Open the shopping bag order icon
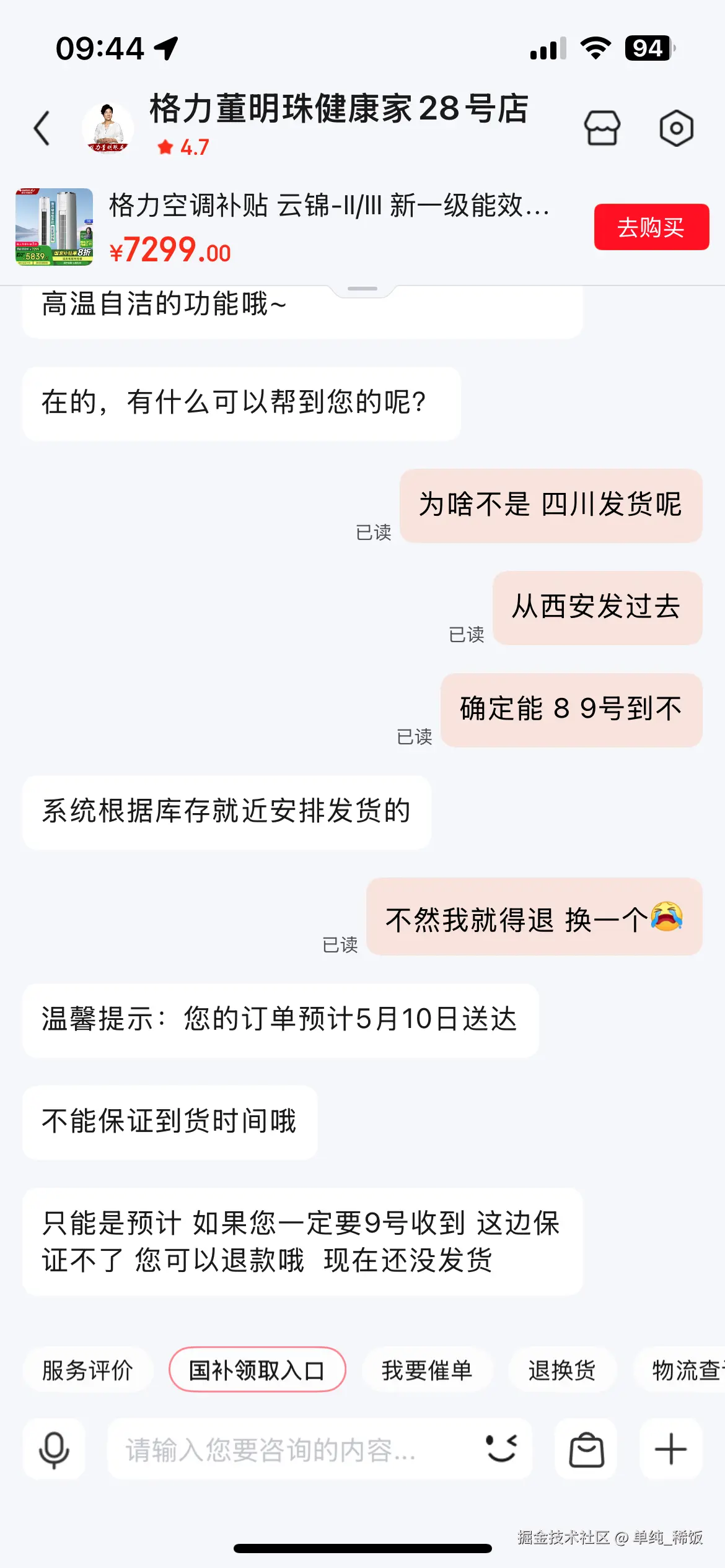 586,1449
